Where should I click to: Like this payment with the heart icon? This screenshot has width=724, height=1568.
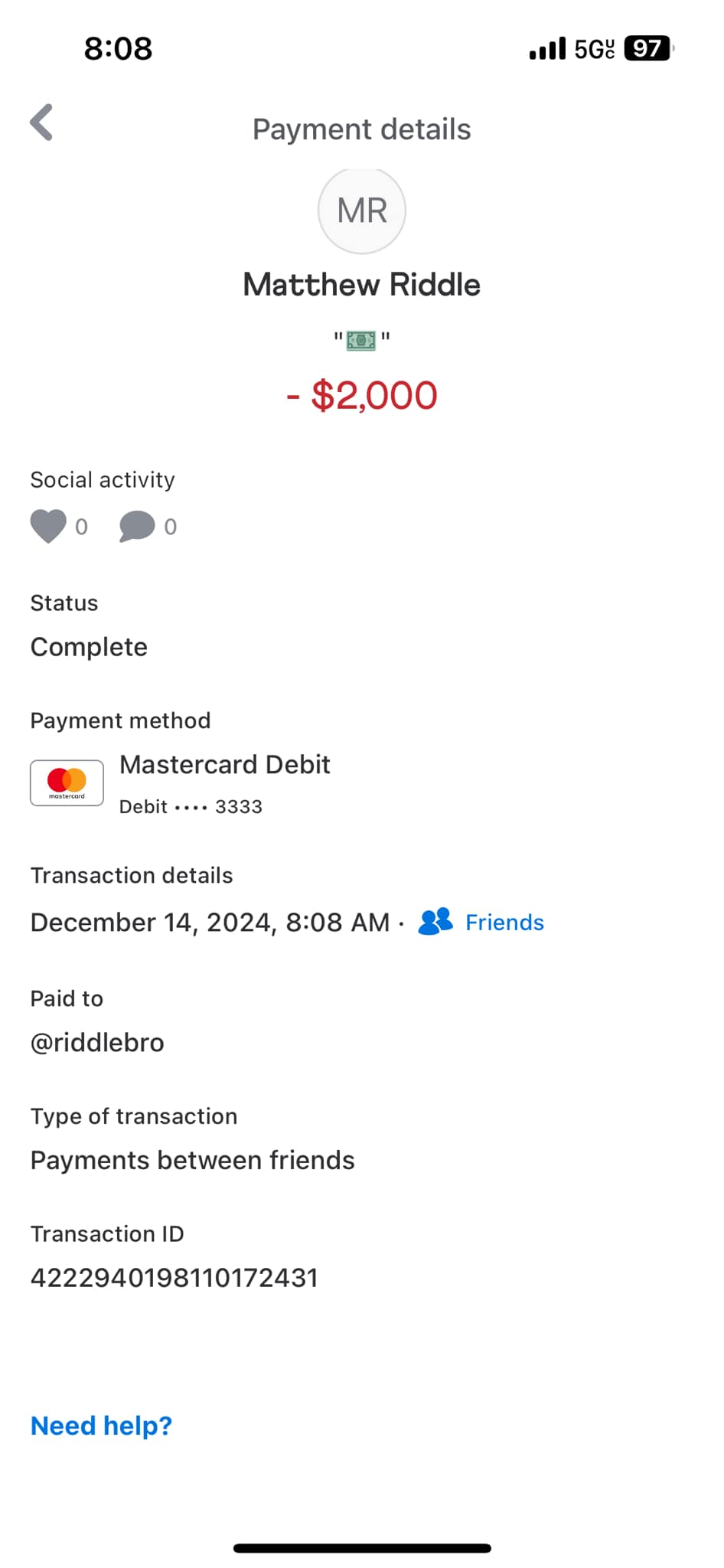pyautogui.click(x=48, y=527)
